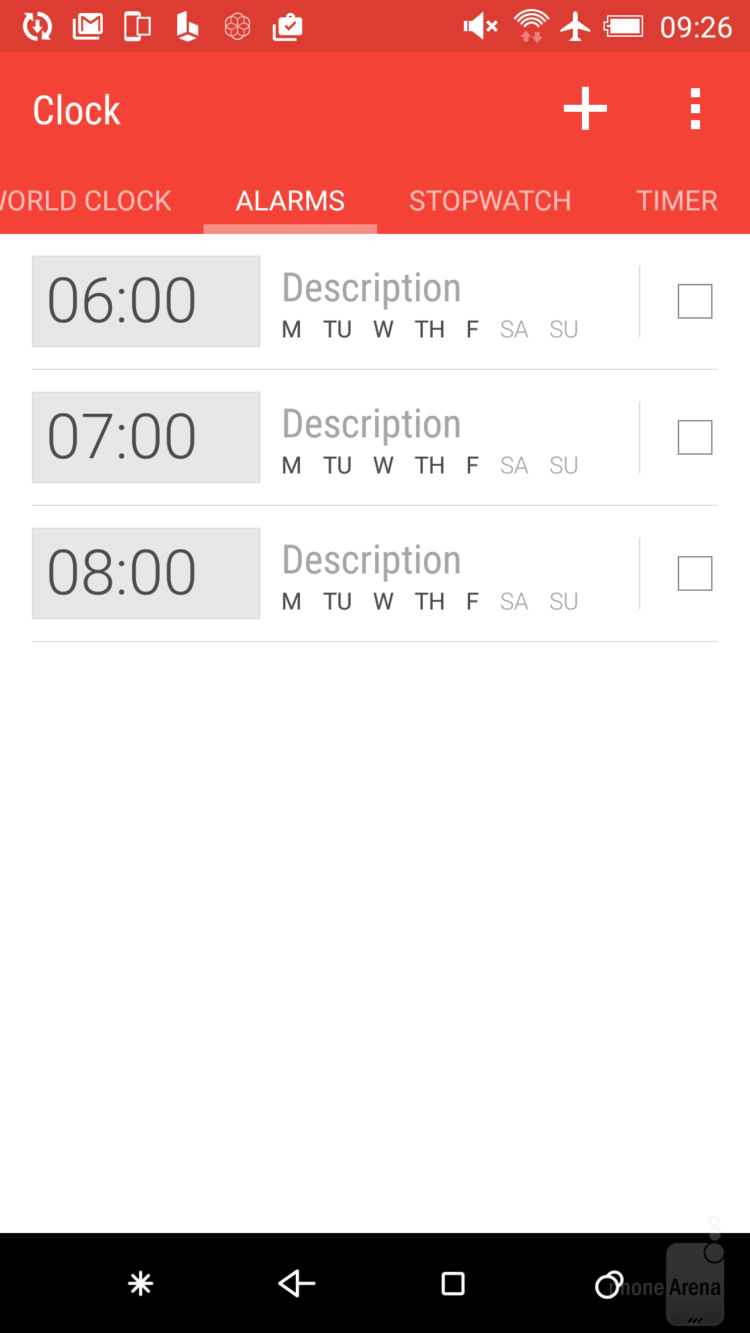Add a new alarm with plus icon

click(x=585, y=109)
